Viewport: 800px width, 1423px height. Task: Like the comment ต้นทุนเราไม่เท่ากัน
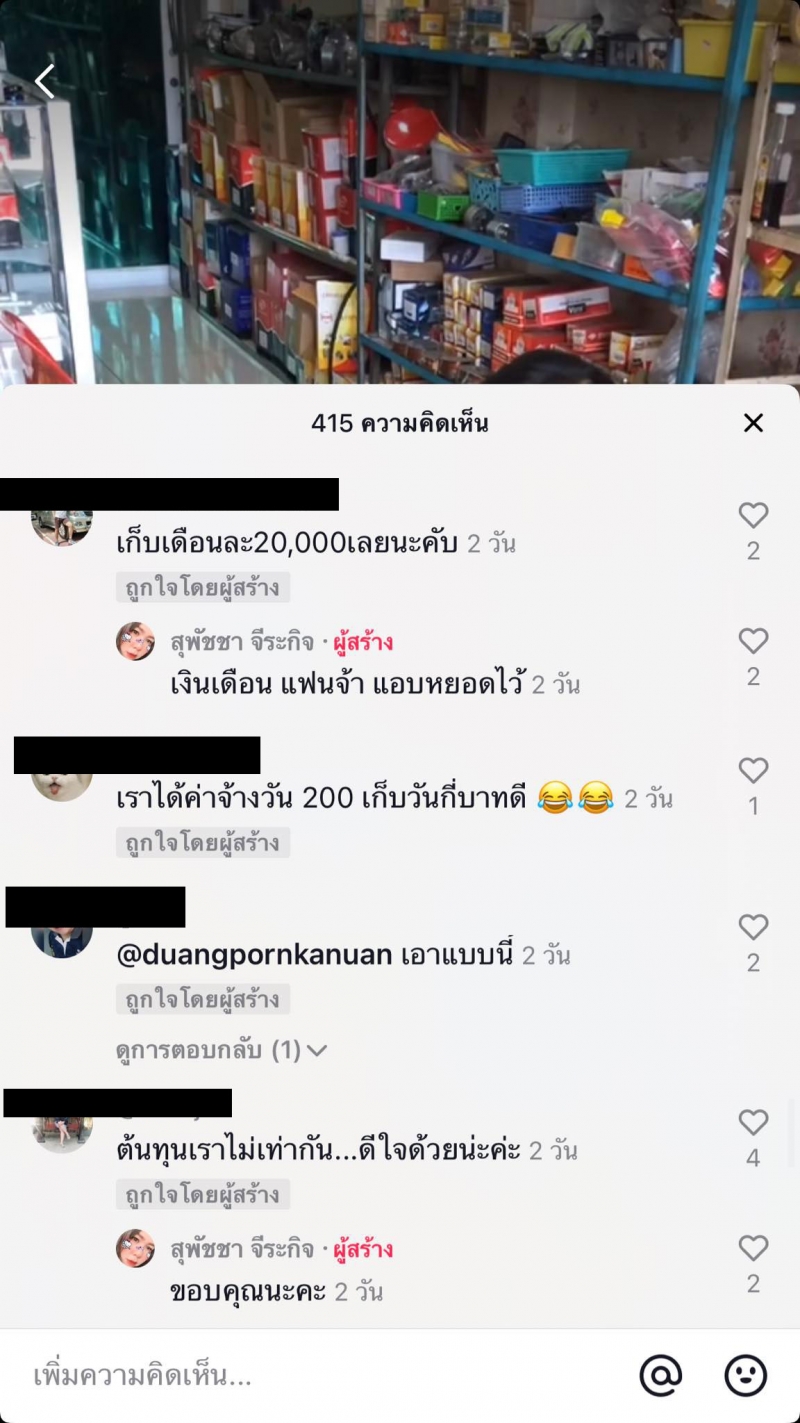[753, 1123]
